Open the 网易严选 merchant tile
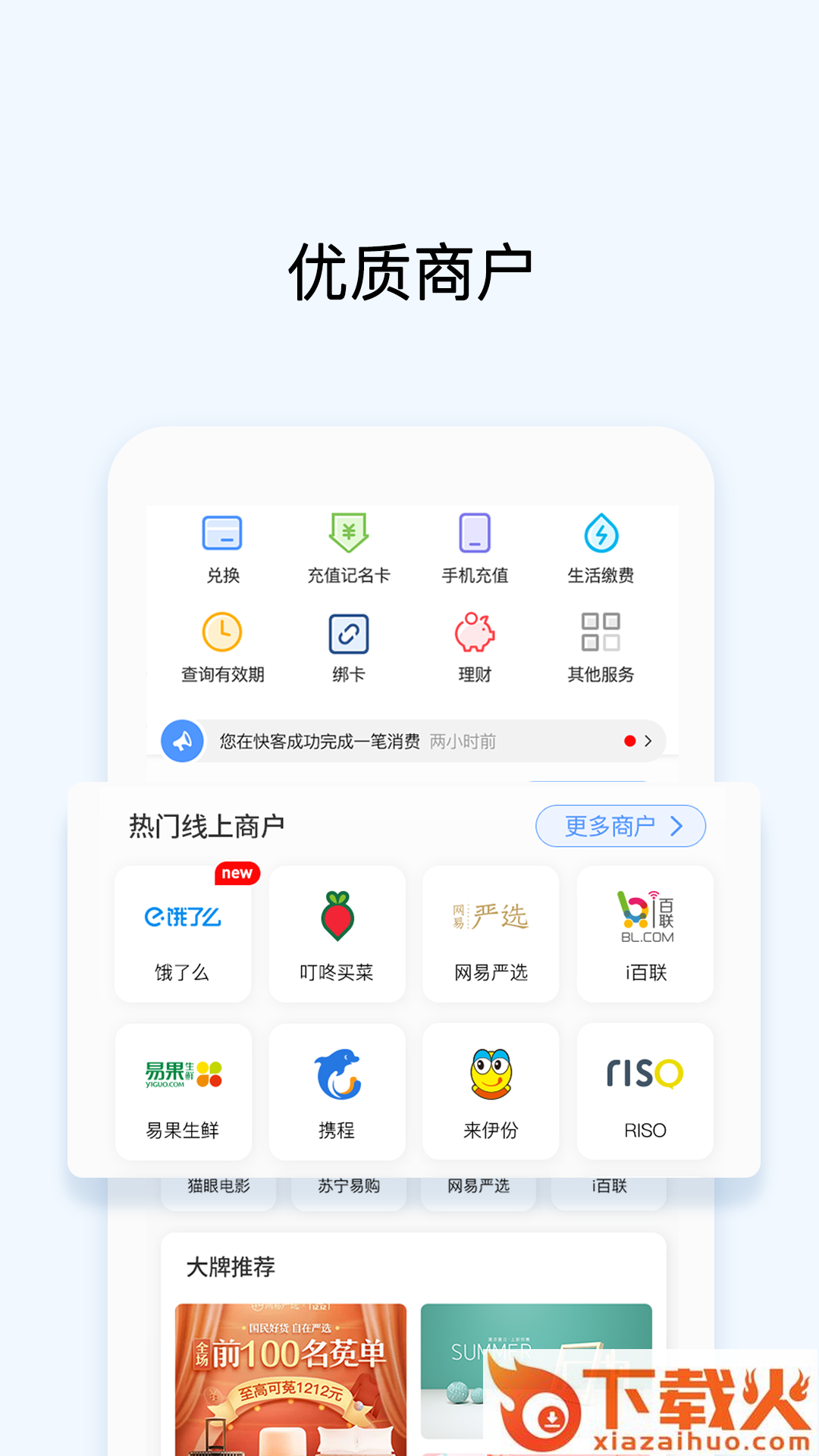 (x=491, y=933)
